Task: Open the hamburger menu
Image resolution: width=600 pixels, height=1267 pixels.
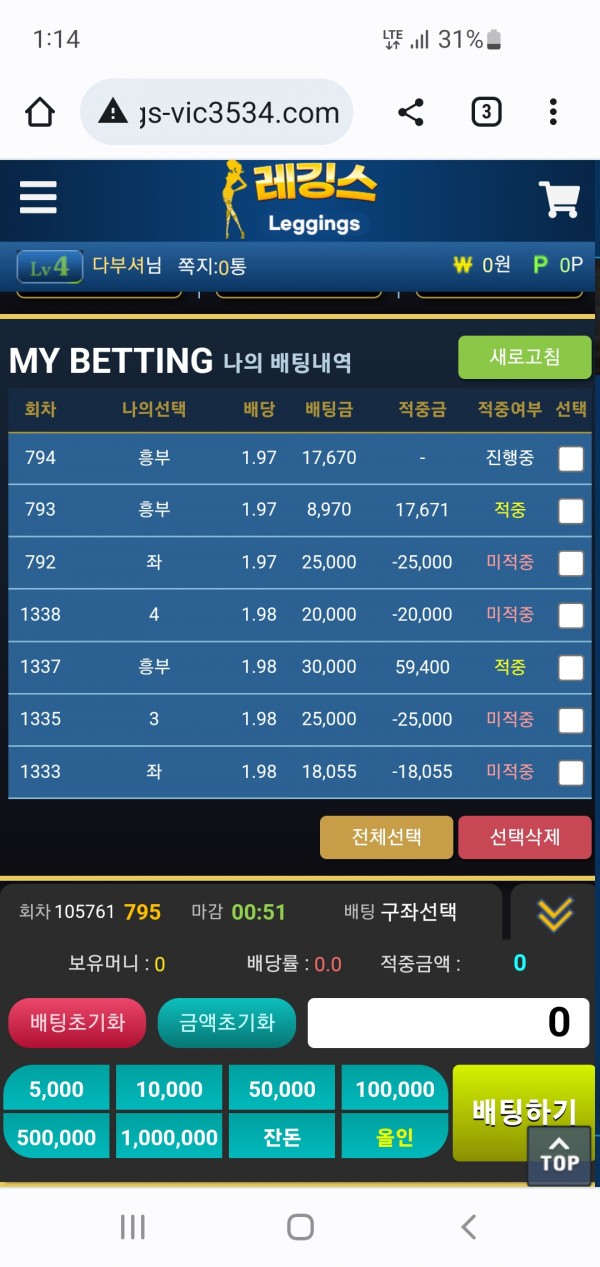Action: click(x=38, y=198)
